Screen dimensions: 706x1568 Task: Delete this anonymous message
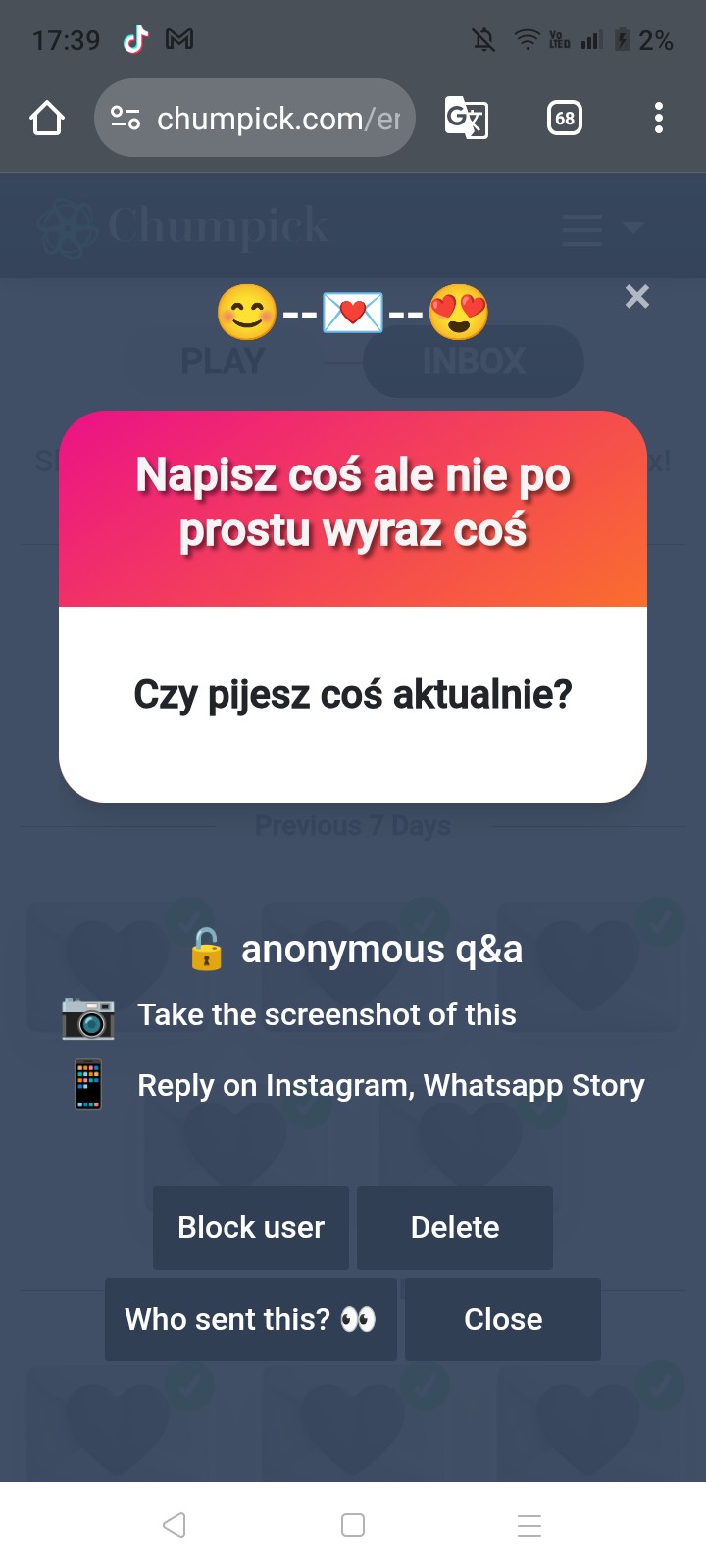[455, 1227]
